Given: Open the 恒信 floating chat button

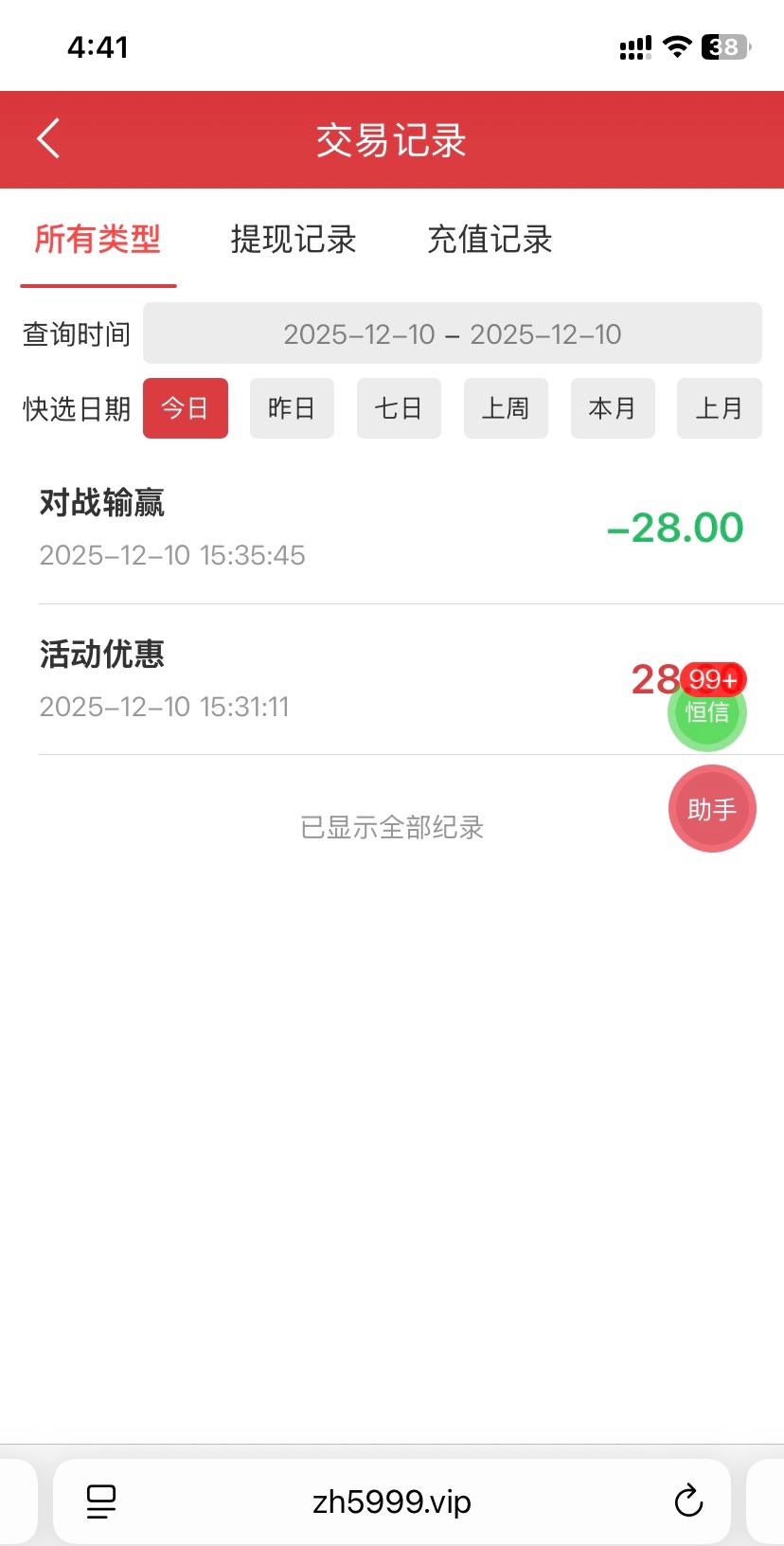Looking at the screenshot, I should [x=707, y=712].
